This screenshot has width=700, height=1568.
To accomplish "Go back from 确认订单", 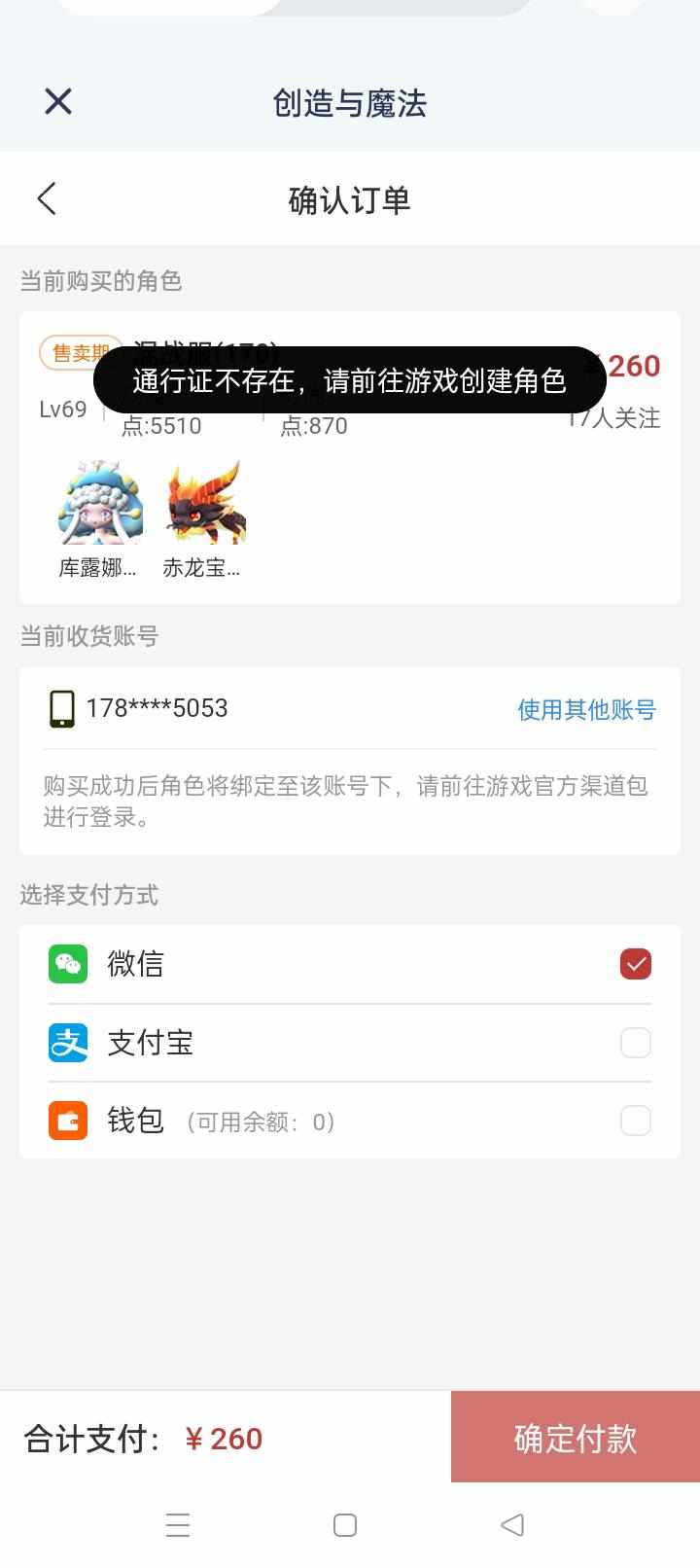I will click(47, 198).
